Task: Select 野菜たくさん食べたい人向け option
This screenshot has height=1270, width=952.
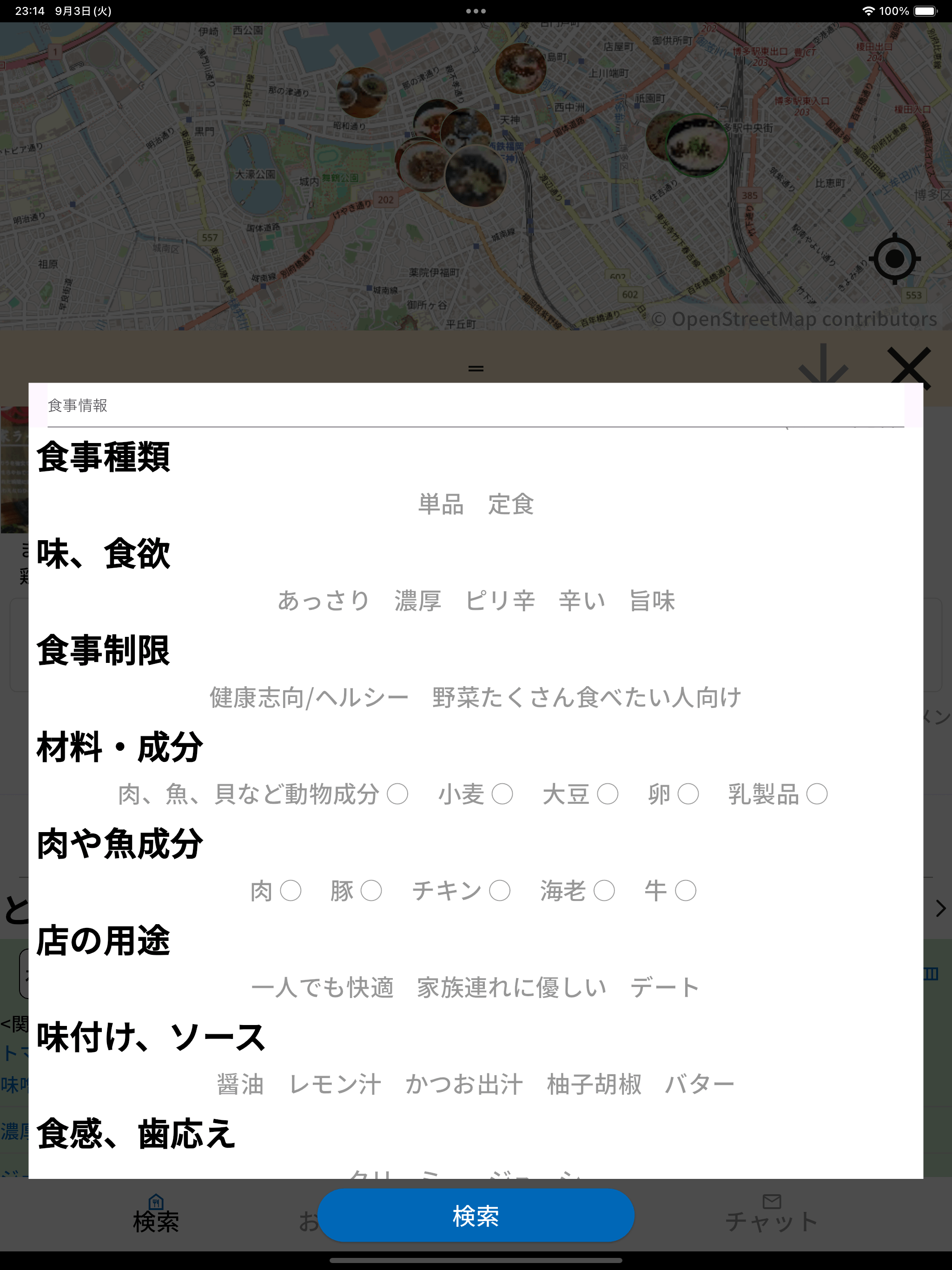Action: pyautogui.click(x=586, y=697)
